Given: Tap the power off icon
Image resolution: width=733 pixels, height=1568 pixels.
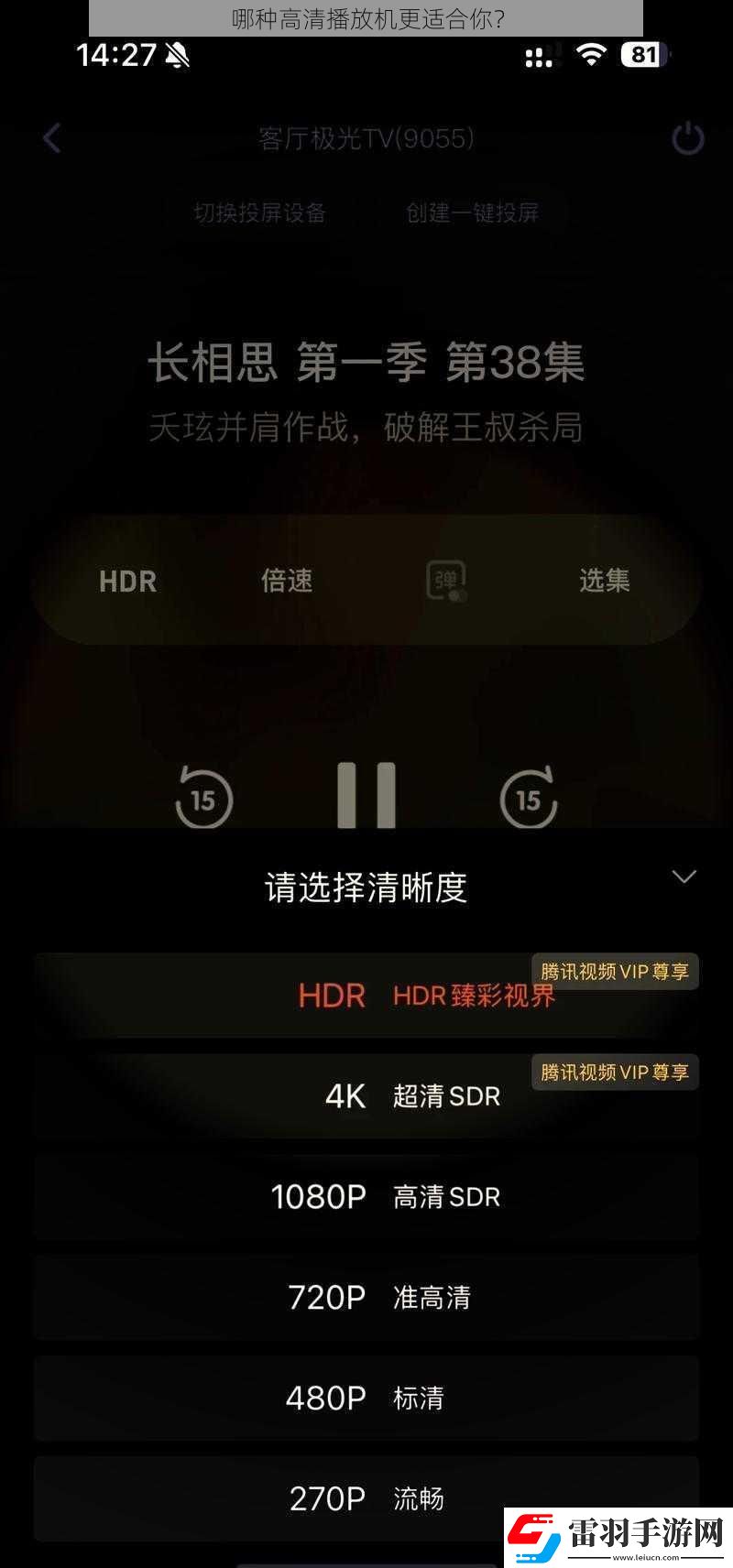Looking at the screenshot, I should tap(687, 138).
